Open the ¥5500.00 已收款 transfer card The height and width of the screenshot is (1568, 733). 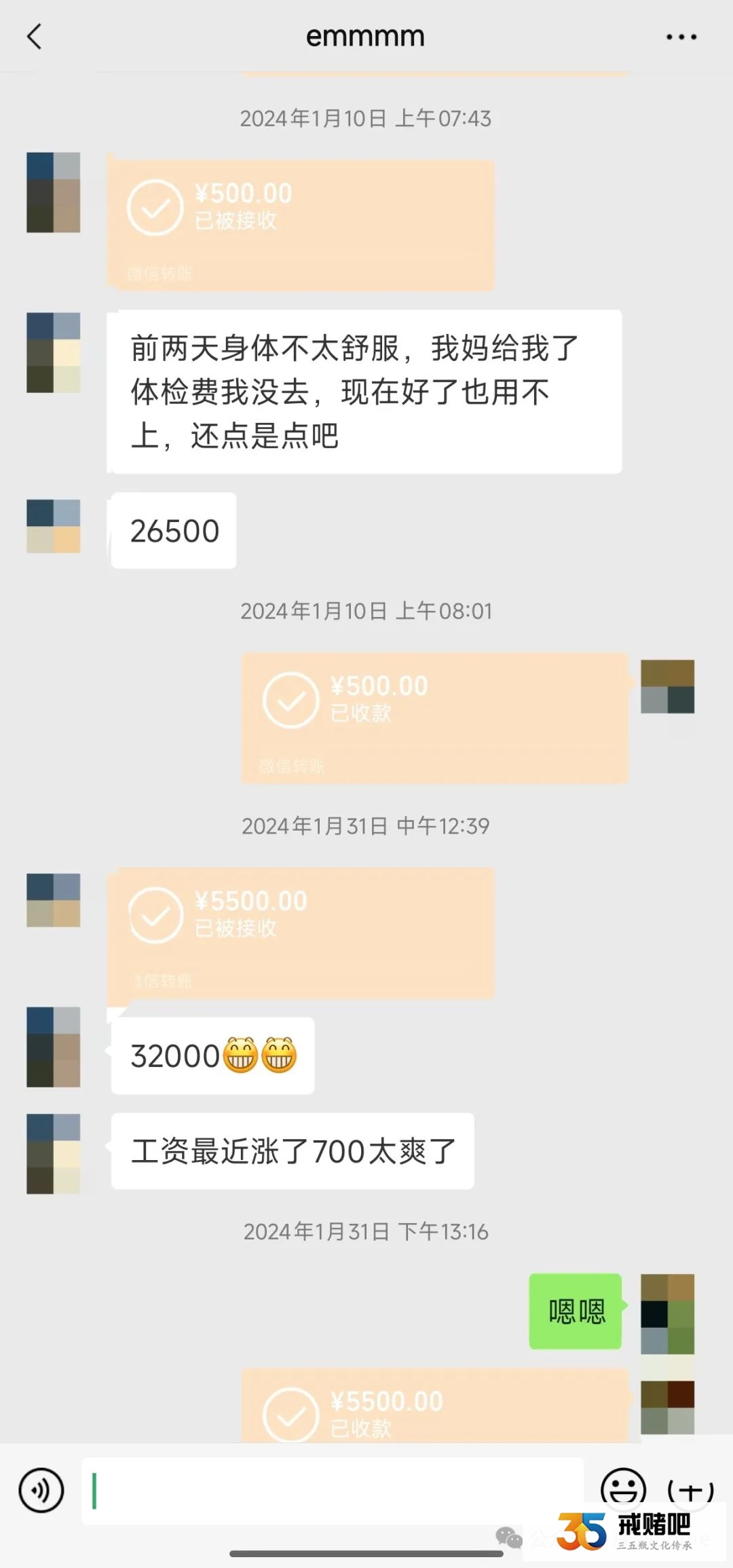click(x=434, y=1406)
